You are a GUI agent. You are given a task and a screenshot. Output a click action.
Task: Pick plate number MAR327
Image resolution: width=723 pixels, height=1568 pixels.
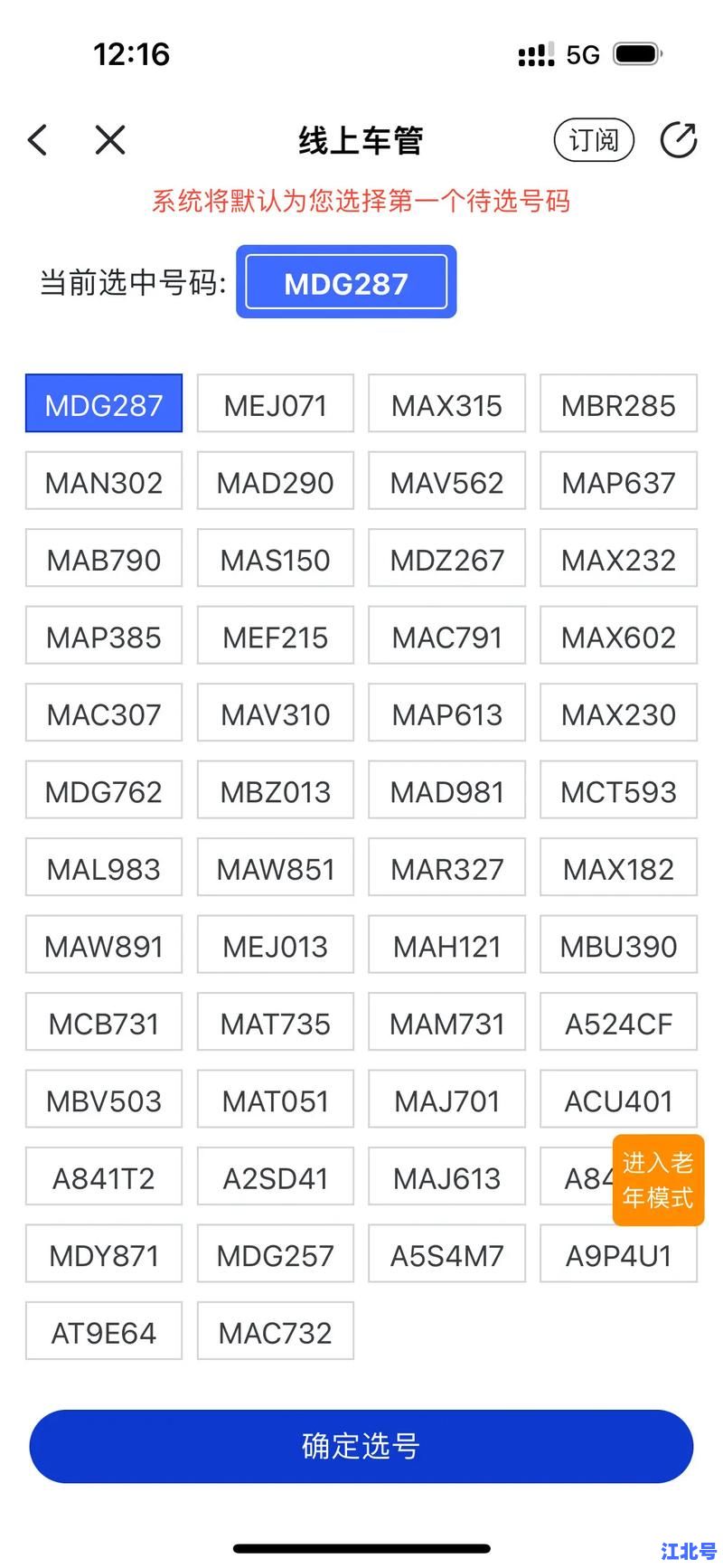coord(446,869)
